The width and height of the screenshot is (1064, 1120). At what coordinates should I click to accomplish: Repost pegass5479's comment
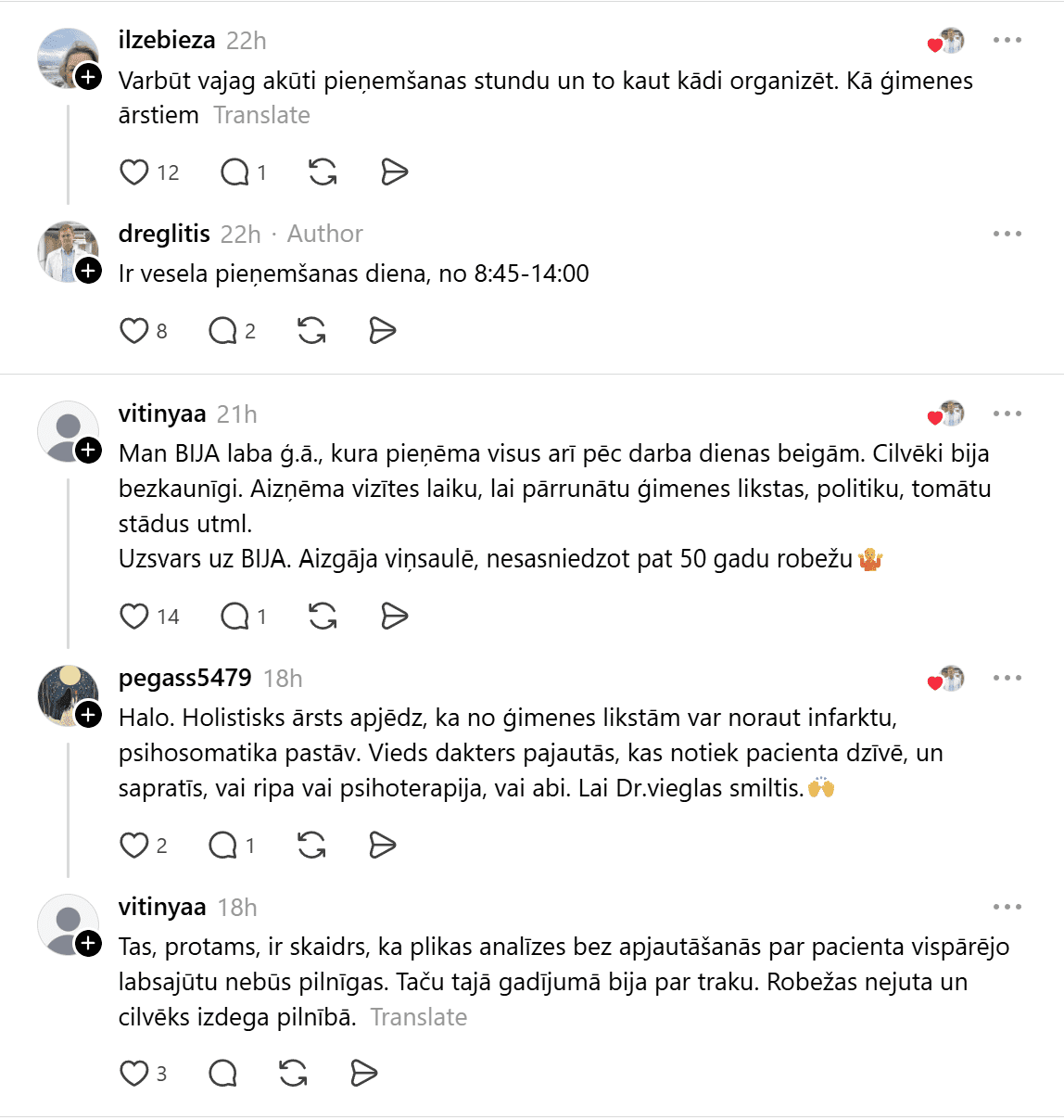point(311,846)
